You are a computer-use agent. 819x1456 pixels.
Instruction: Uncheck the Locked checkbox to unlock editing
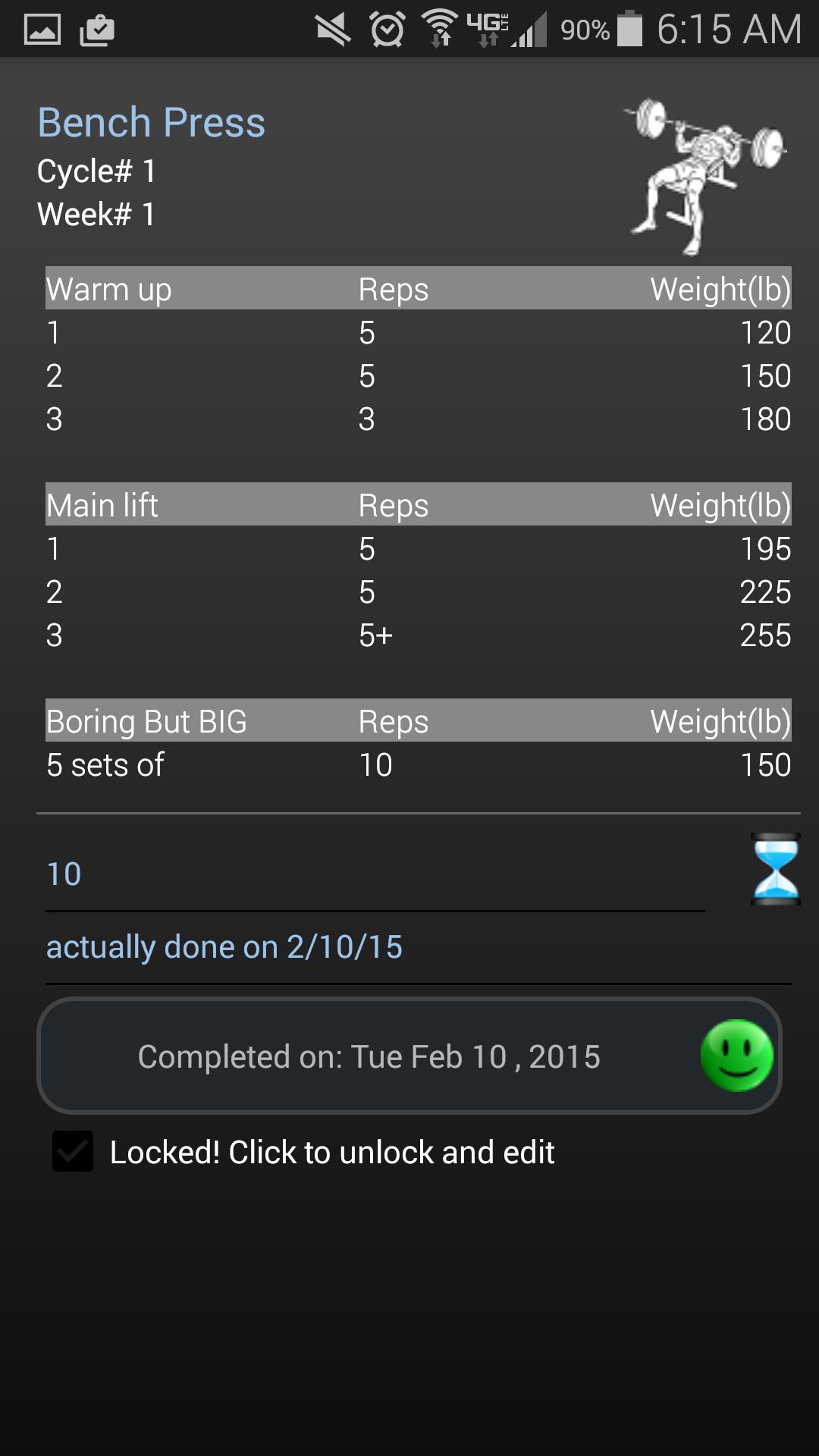point(73,1151)
